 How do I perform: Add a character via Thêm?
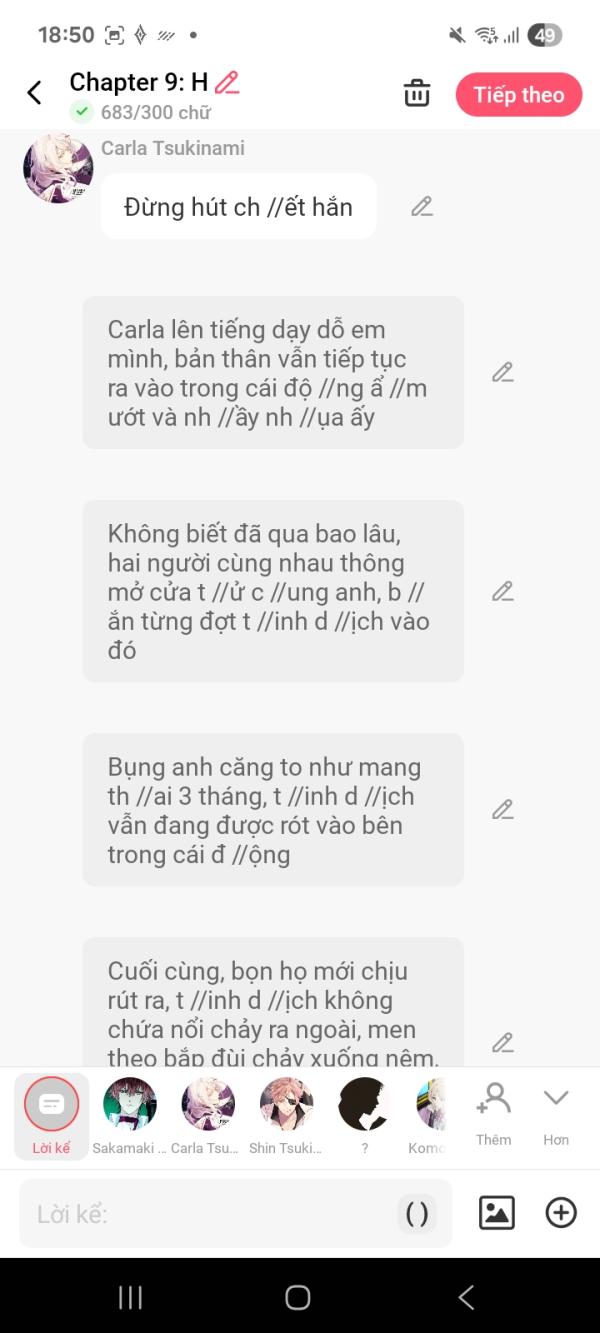[494, 1115]
